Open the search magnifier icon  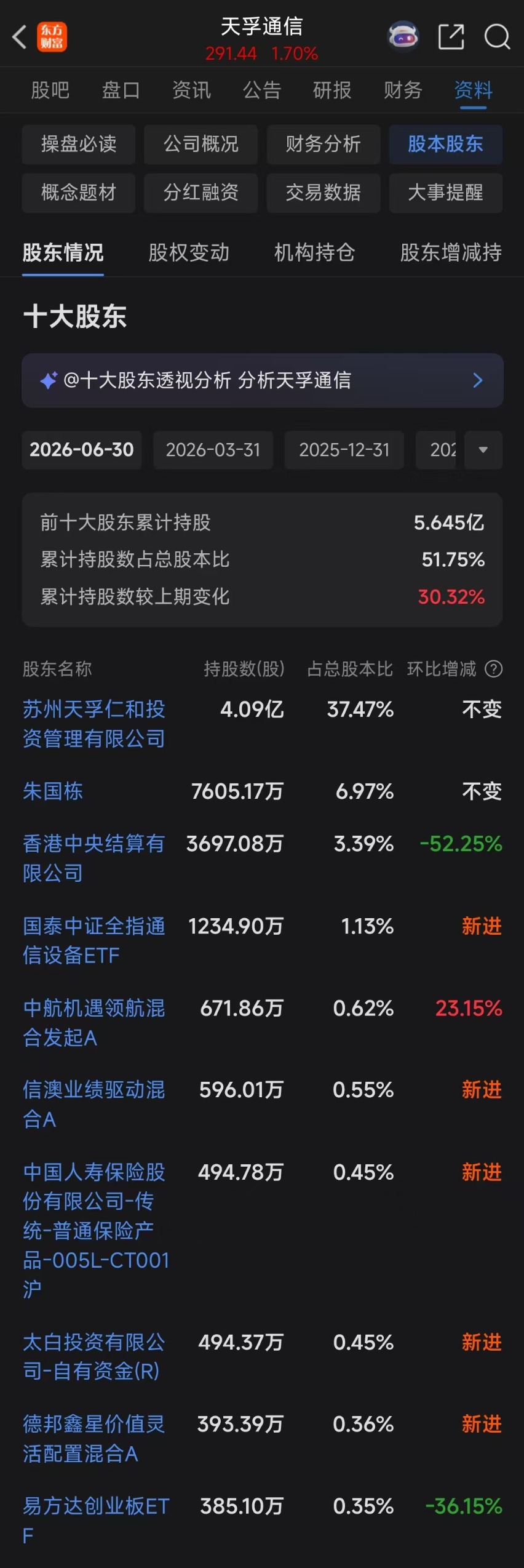tap(497, 37)
